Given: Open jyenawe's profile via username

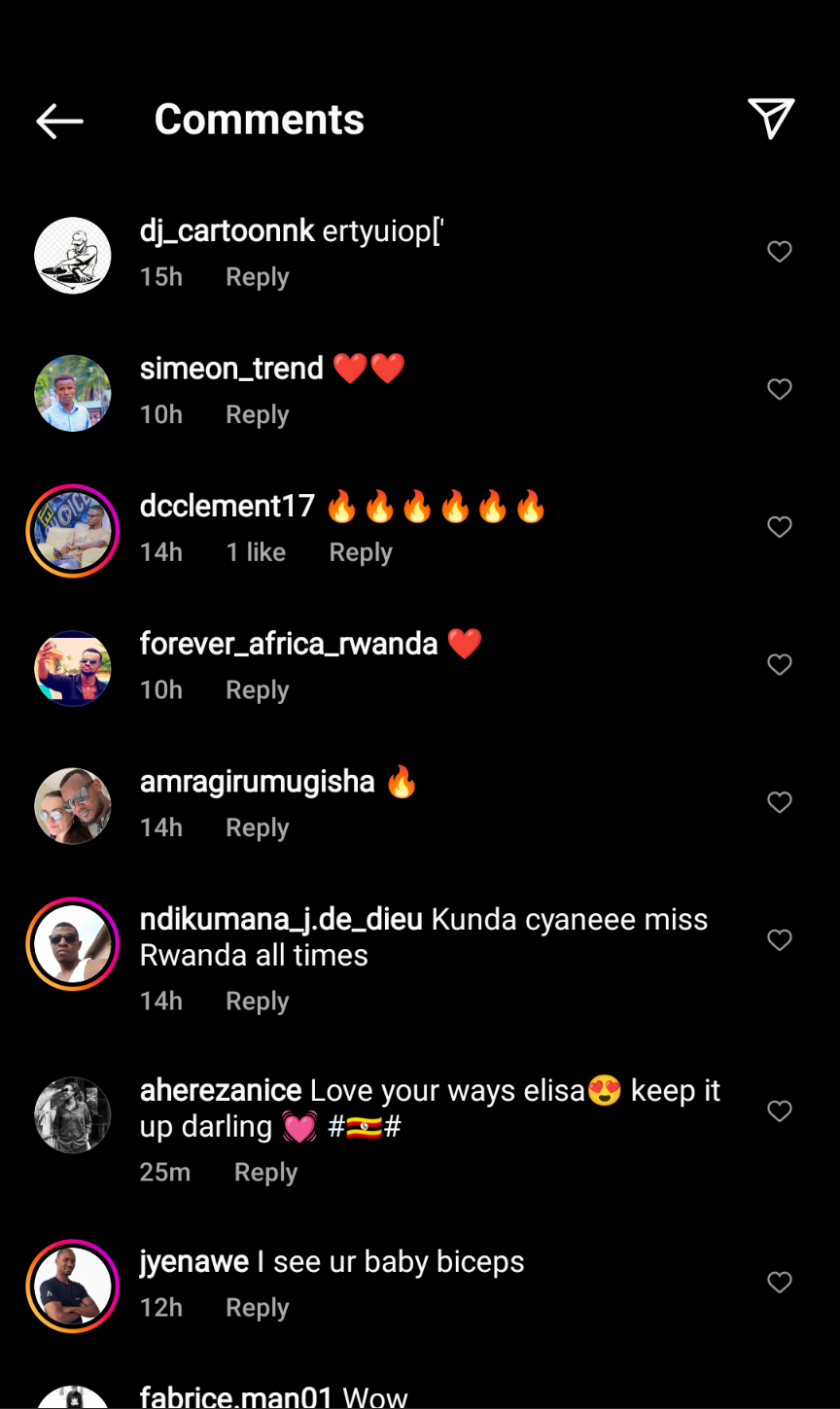Looking at the screenshot, I should pyautogui.click(x=194, y=1262).
